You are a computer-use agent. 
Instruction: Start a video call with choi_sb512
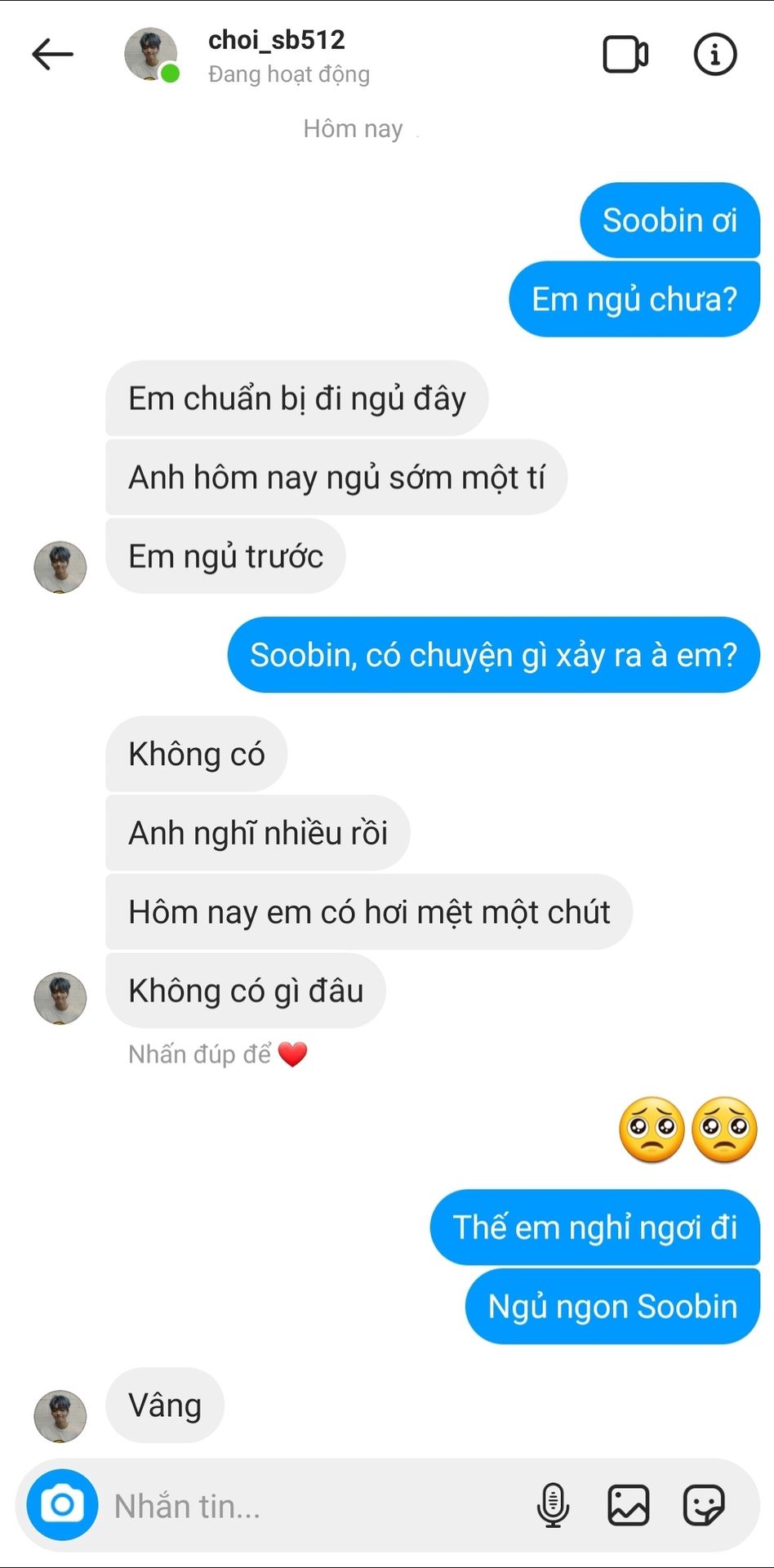click(x=625, y=55)
